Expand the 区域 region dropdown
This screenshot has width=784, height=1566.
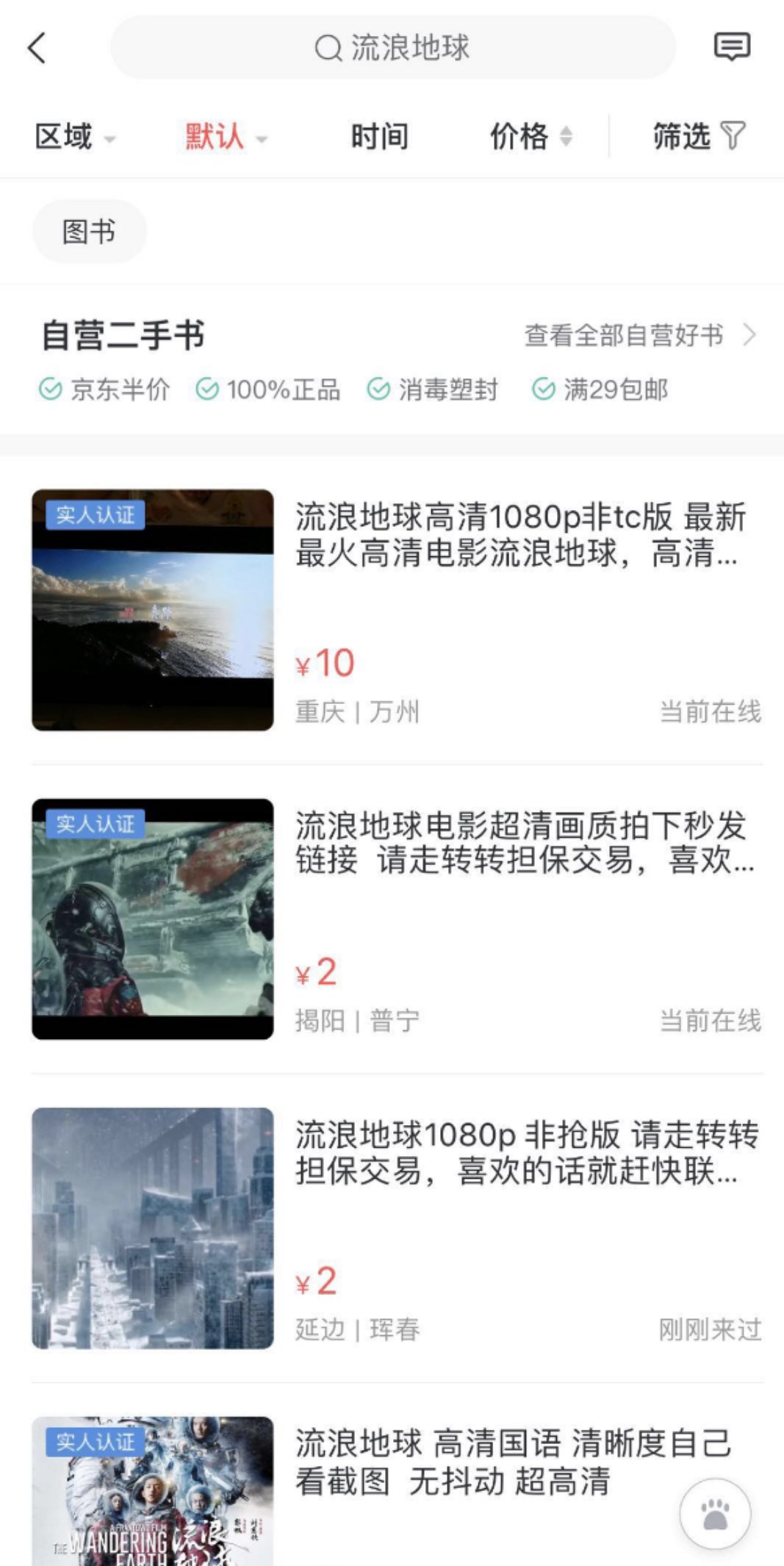75,137
